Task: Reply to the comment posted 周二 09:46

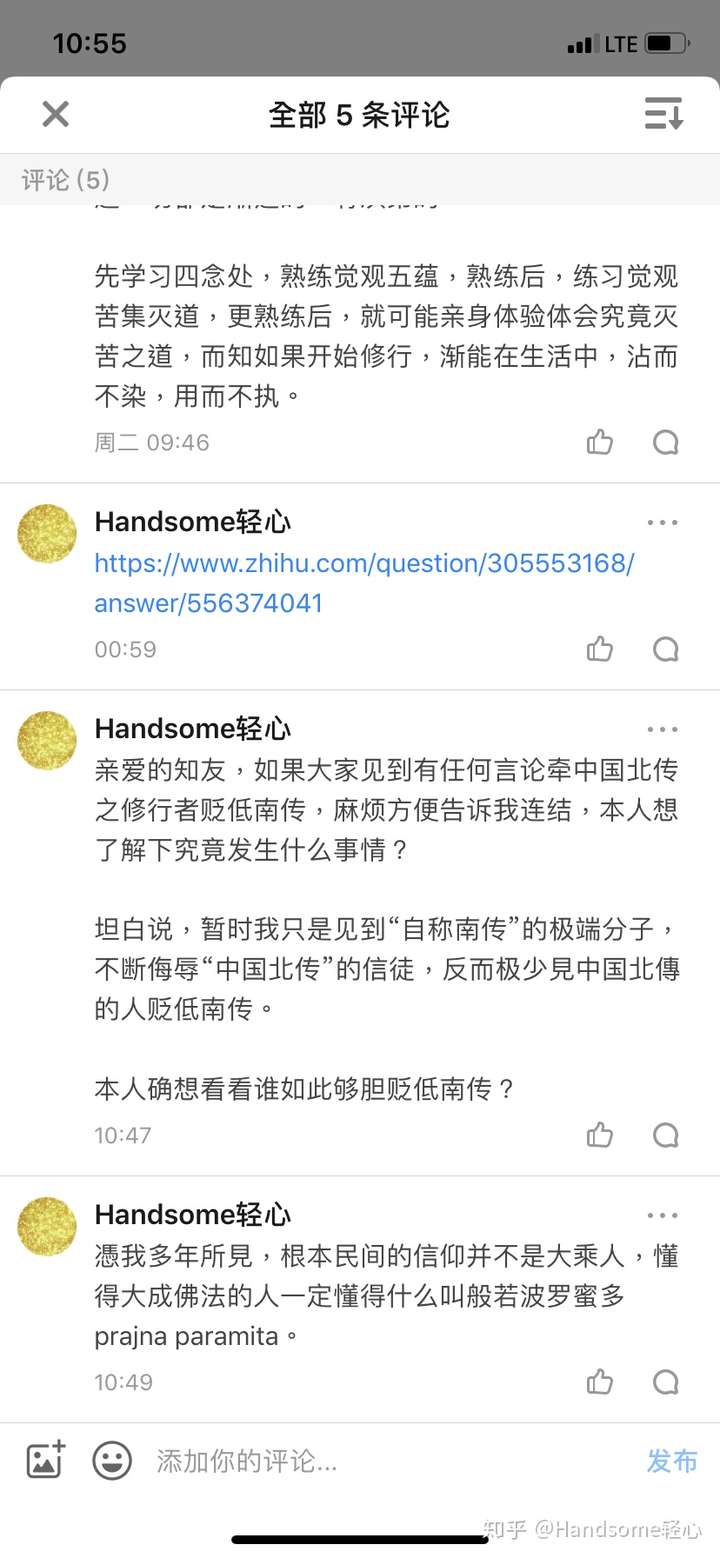Action: tap(666, 442)
